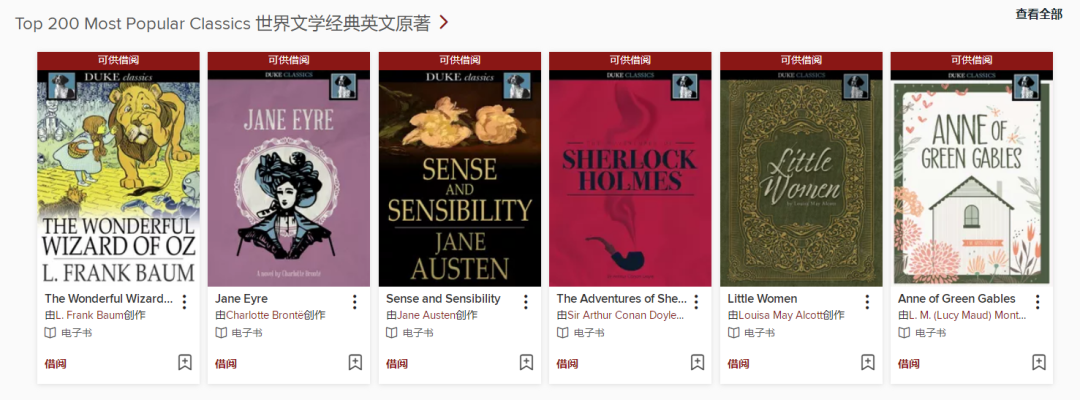Image resolution: width=1080 pixels, height=400 pixels.
Task: Open the Sherlock Holmes book cover
Action: pos(630,178)
